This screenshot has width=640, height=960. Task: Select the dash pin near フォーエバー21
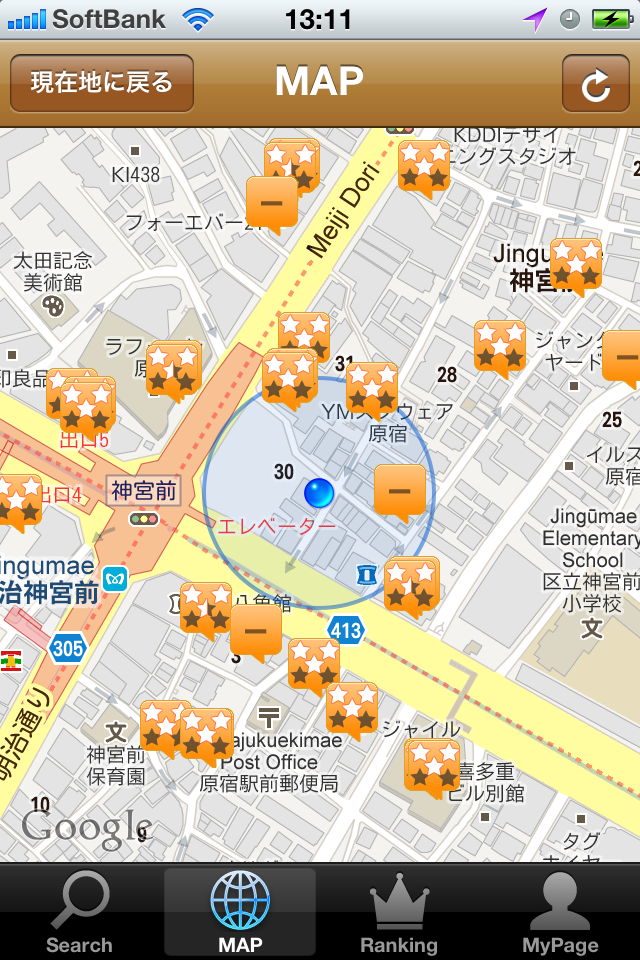(x=271, y=201)
